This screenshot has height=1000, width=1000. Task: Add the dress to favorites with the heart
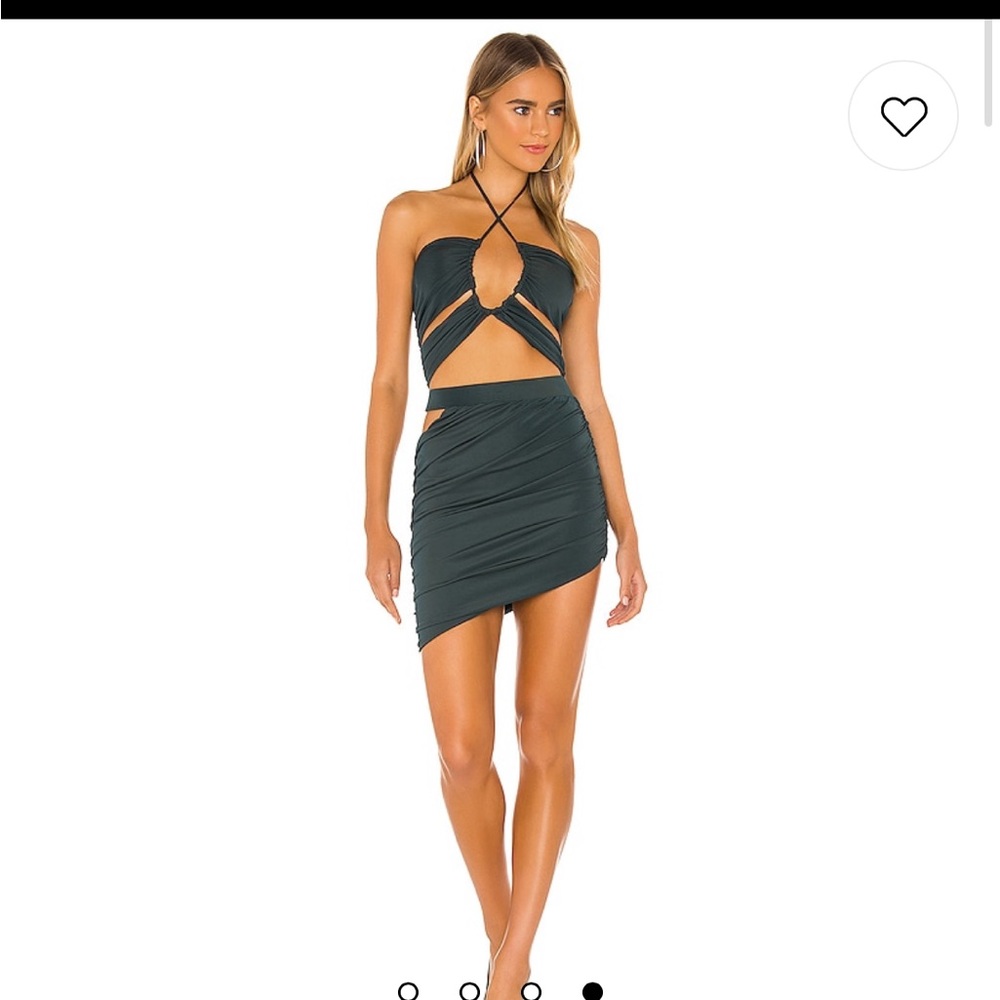(903, 116)
